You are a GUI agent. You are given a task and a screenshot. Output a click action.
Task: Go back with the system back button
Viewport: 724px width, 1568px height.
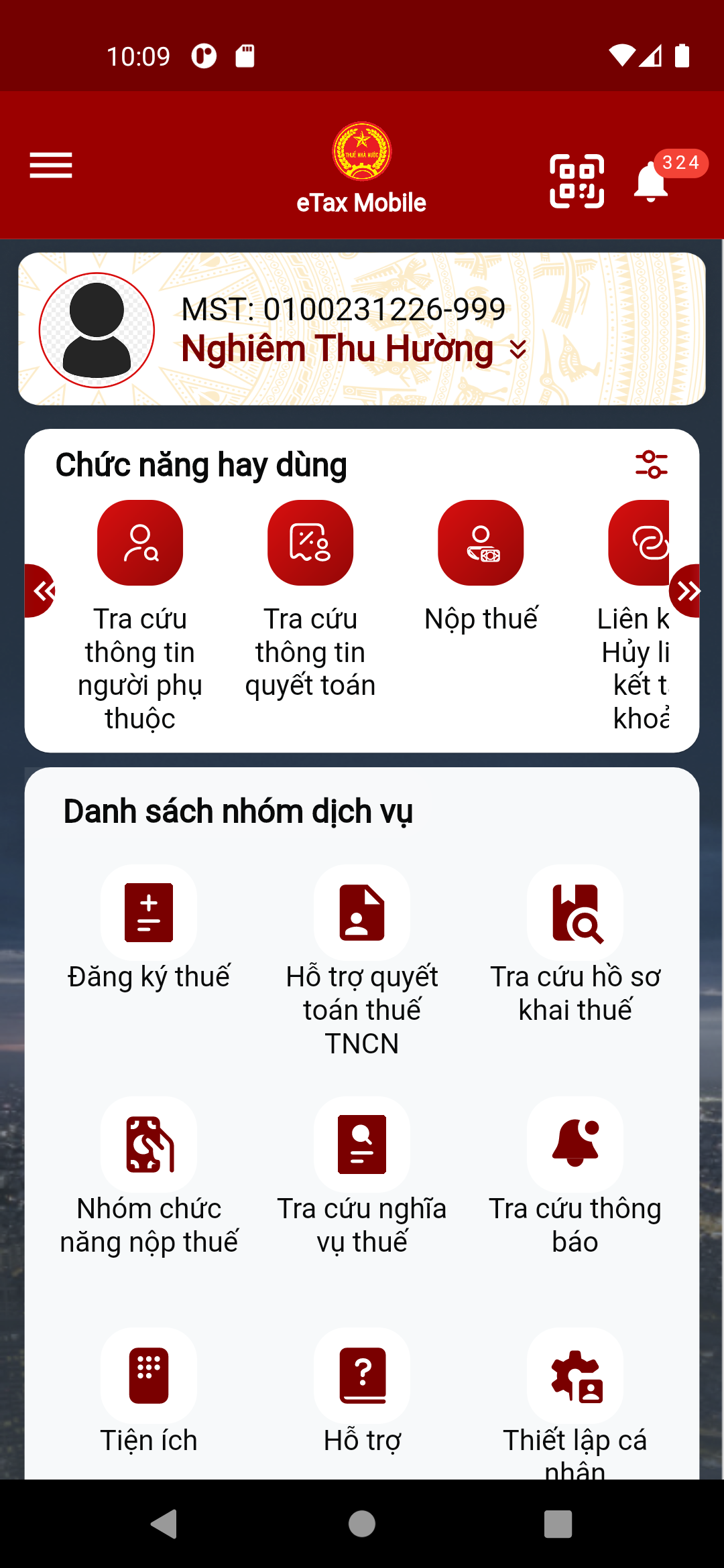coord(165,1524)
